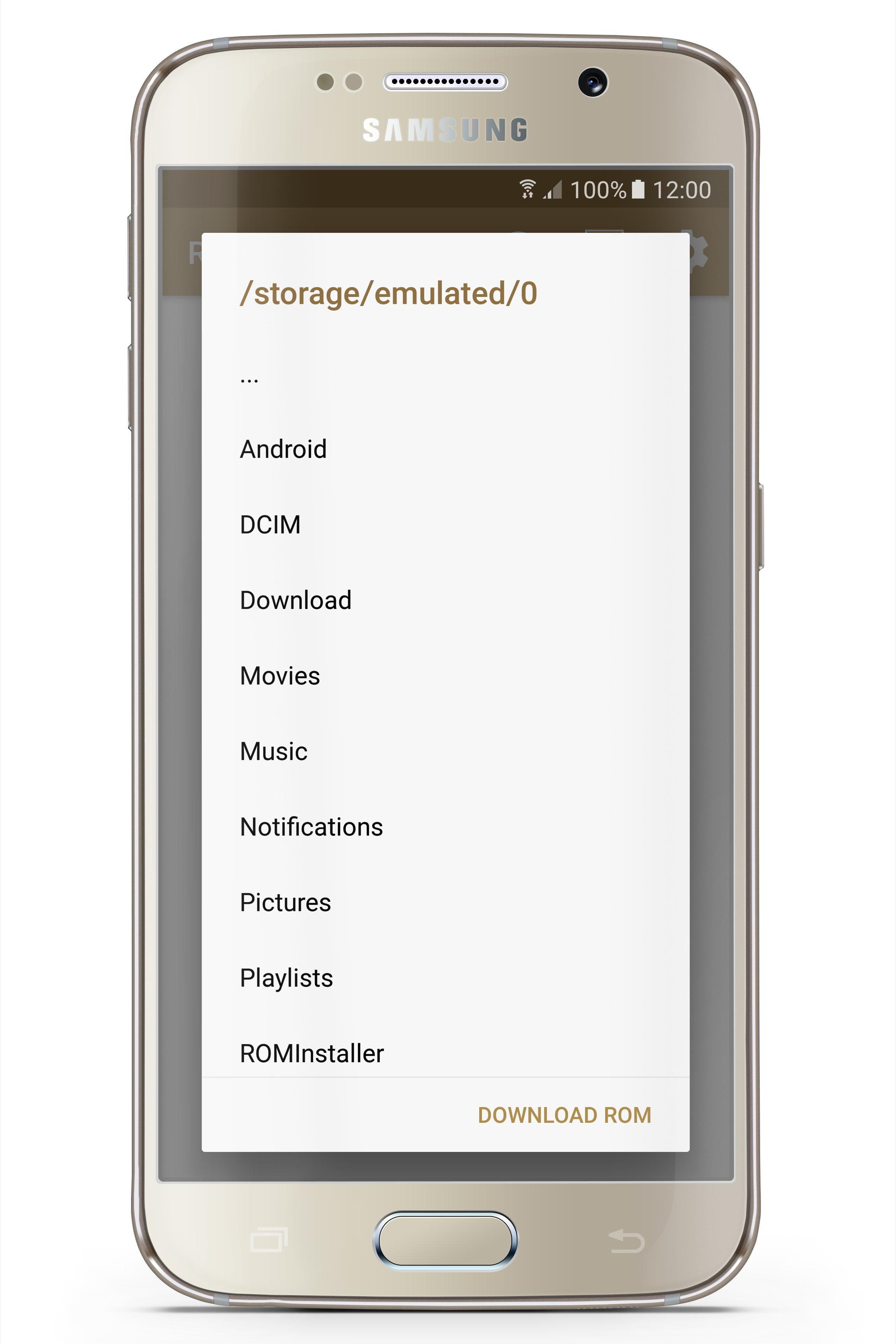Browse into the Music folder
The height and width of the screenshot is (1344, 896).
coord(445,751)
